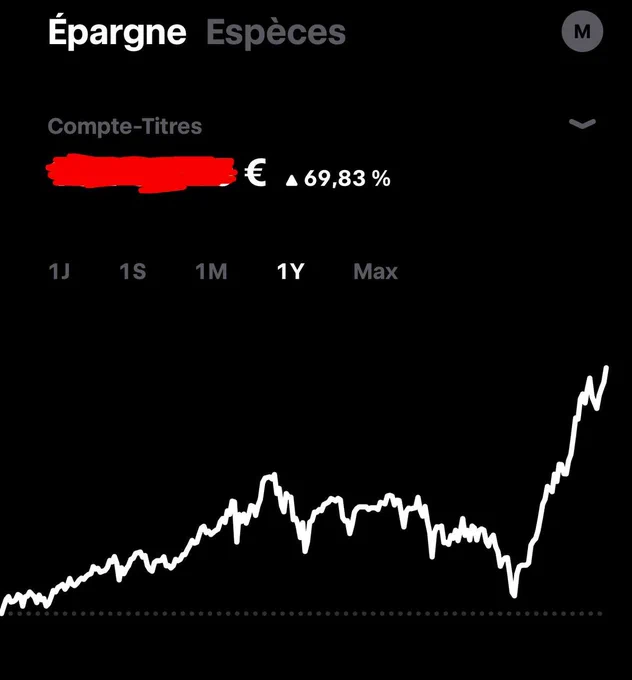Screen dimensions: 632x680
Task: Select the 1M time range
Action: pos(211,272)
